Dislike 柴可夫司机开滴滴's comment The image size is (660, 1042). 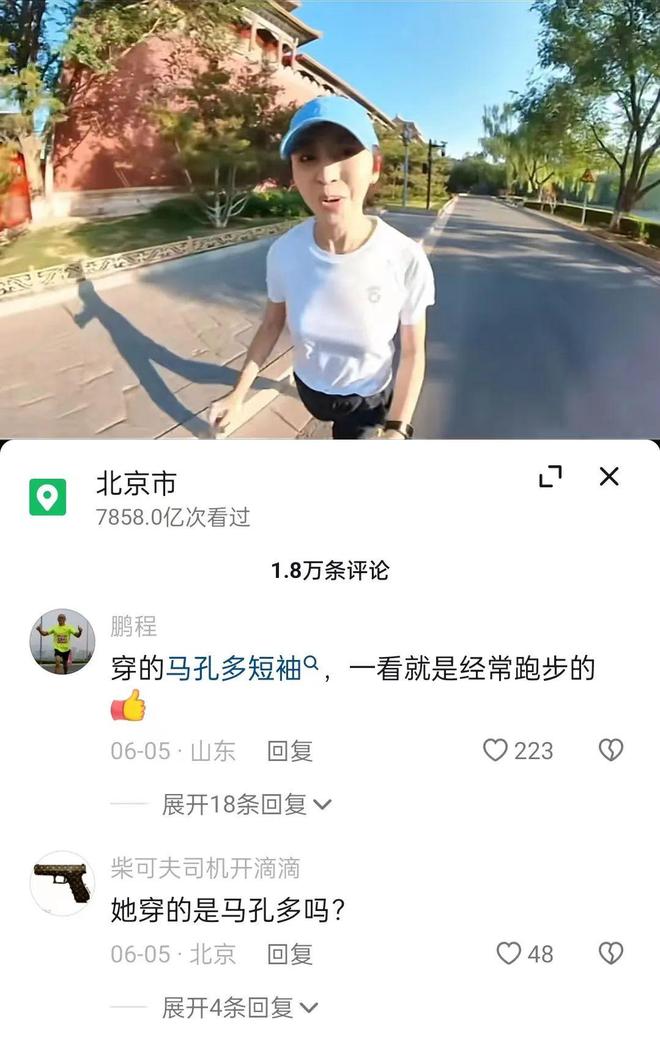tap(610, 953)
